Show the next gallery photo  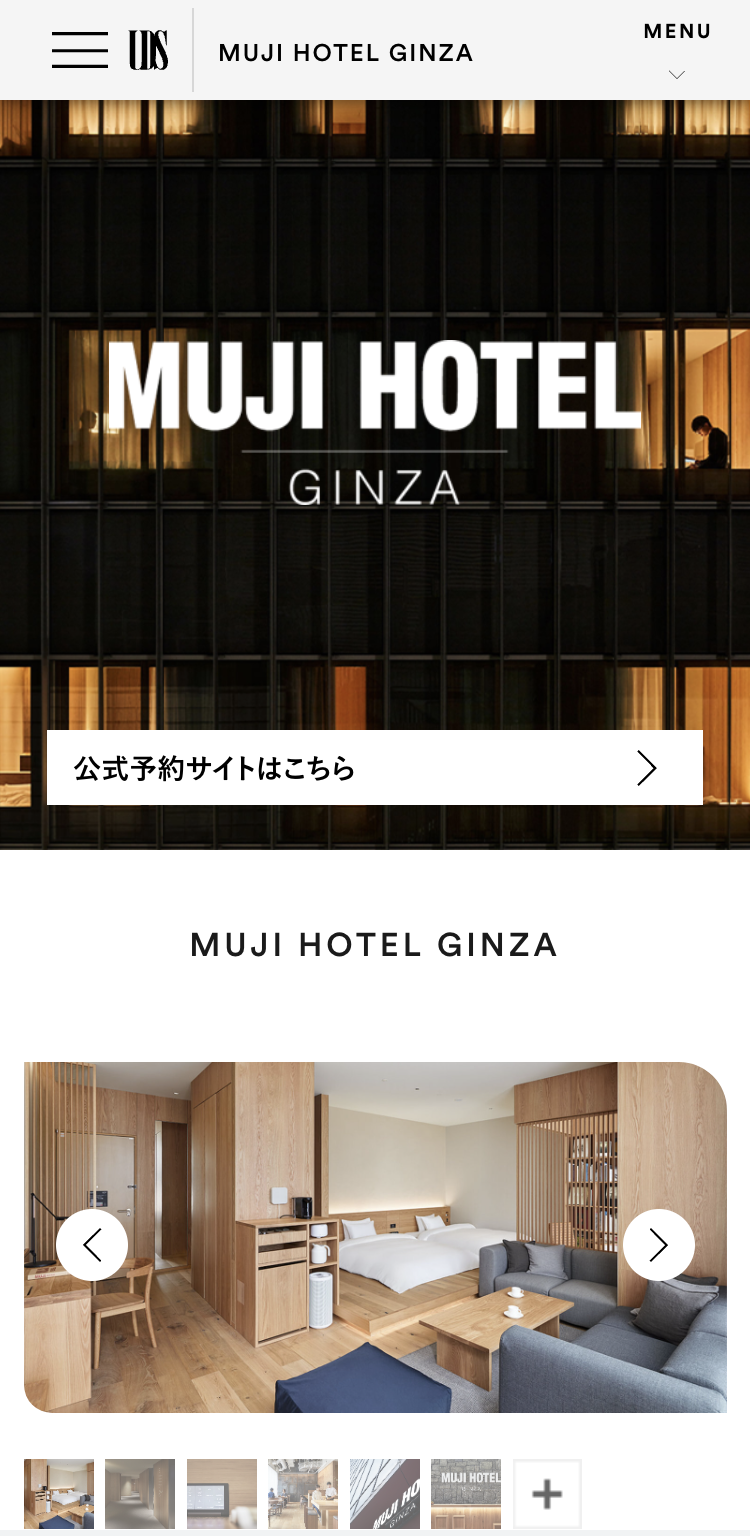658,1245
